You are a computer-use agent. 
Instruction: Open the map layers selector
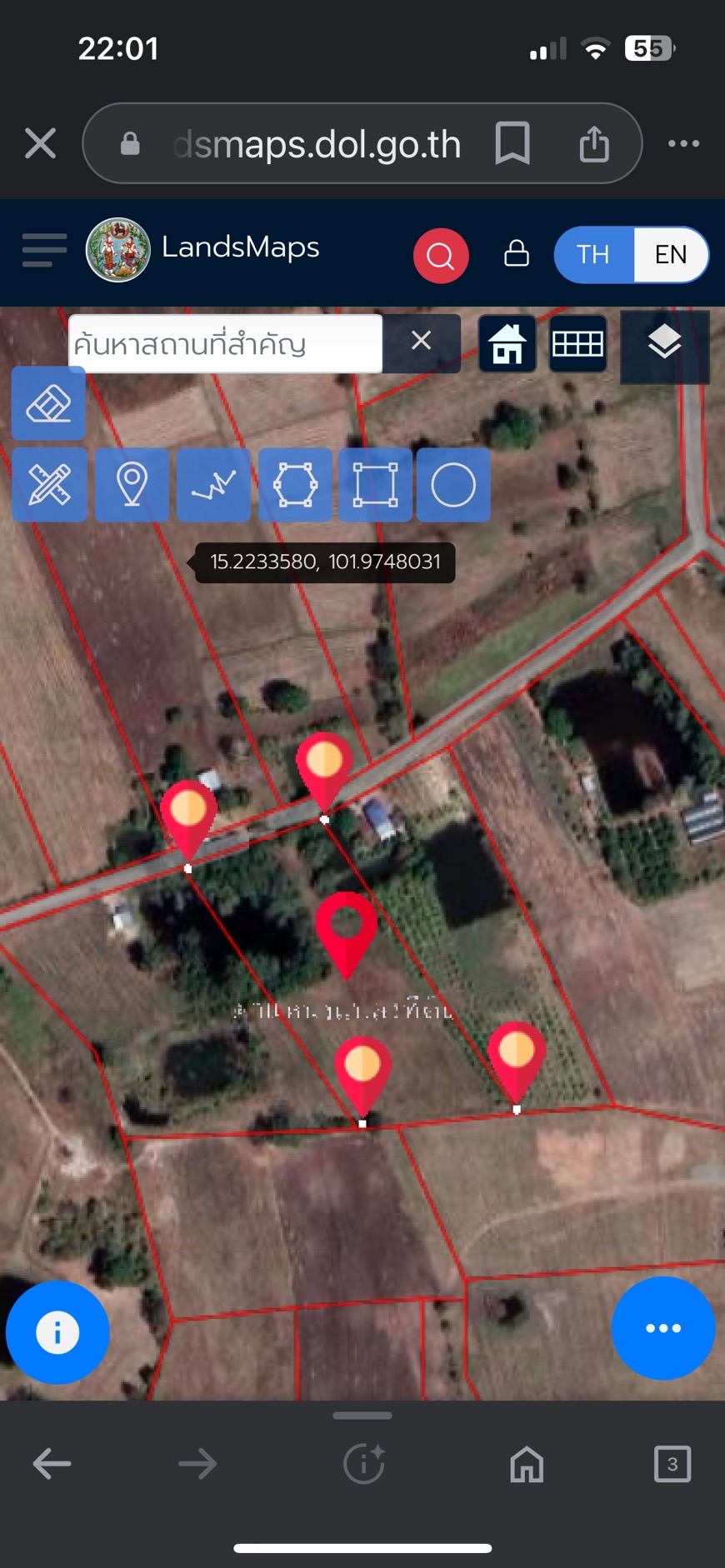[664, 343]
